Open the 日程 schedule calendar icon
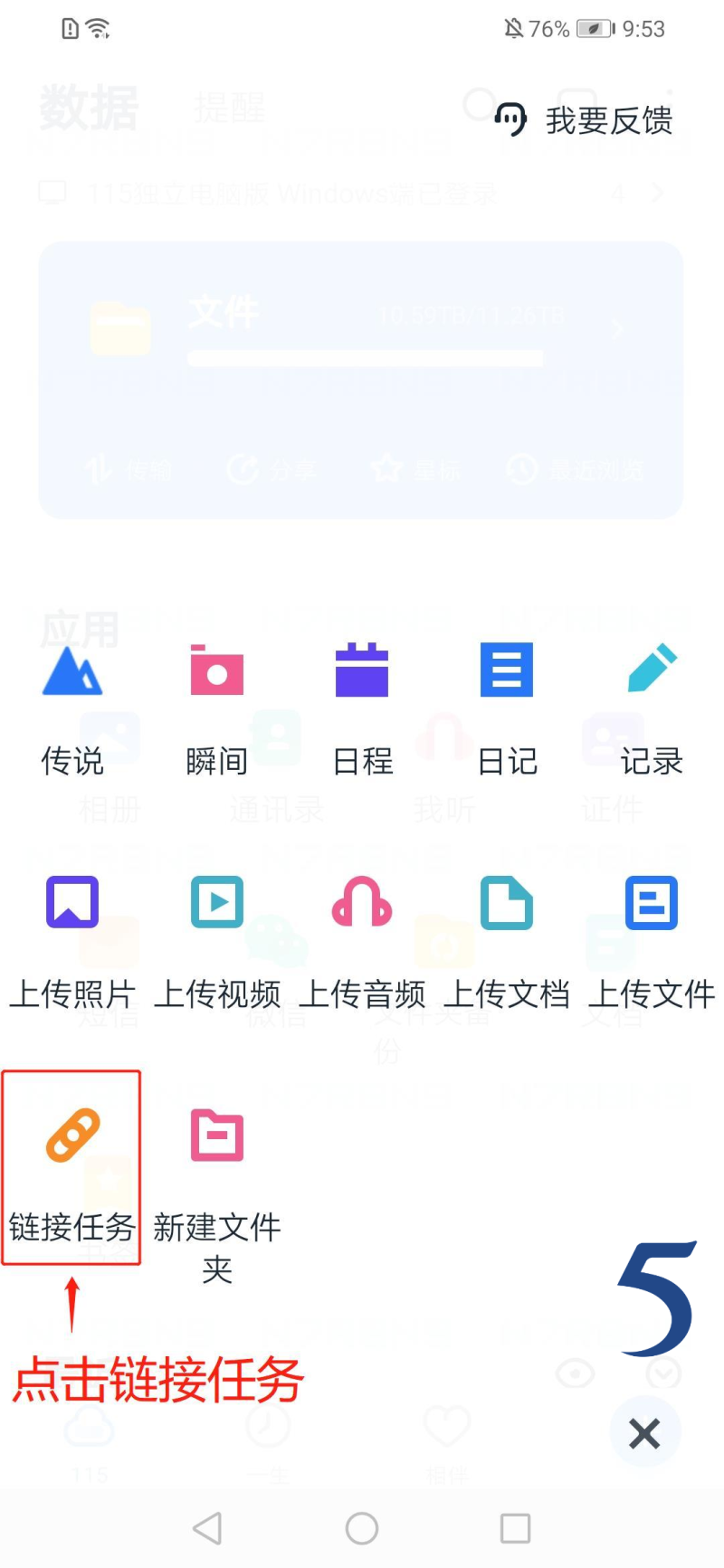The height and width of the screenshot is (1568, 724). tap(361, 670)
